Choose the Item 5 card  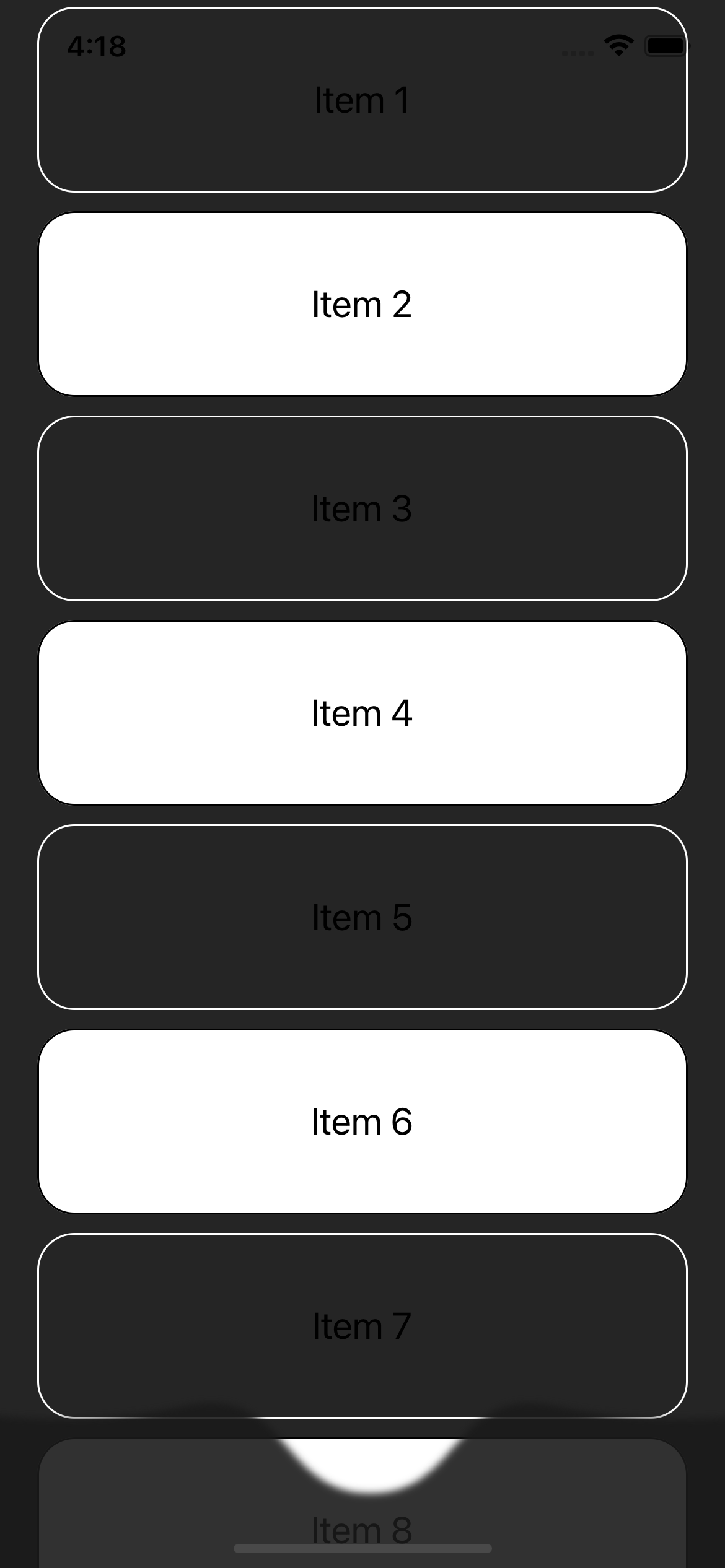point(362,917)
